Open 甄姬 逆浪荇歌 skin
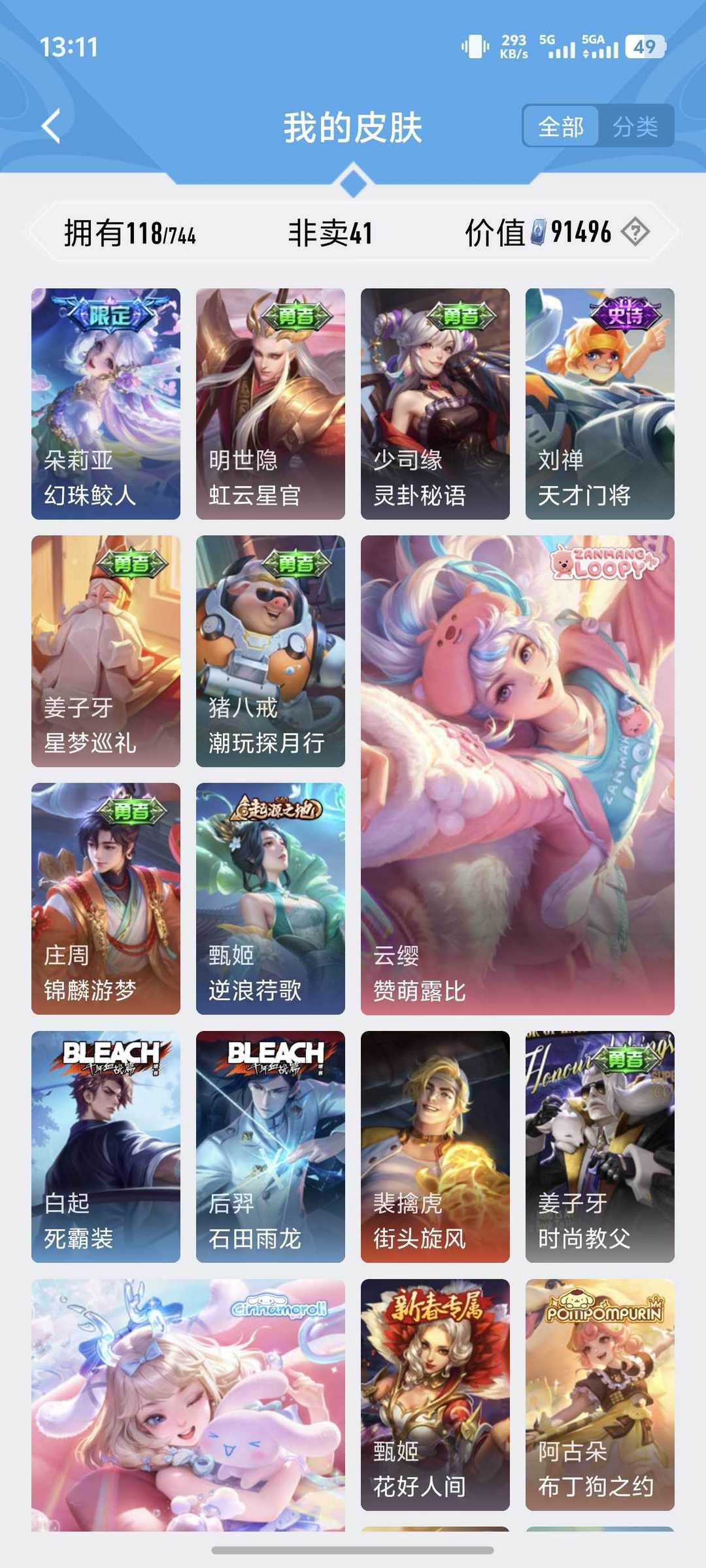Screen dimensions: 706x1568 pos(271,898)
